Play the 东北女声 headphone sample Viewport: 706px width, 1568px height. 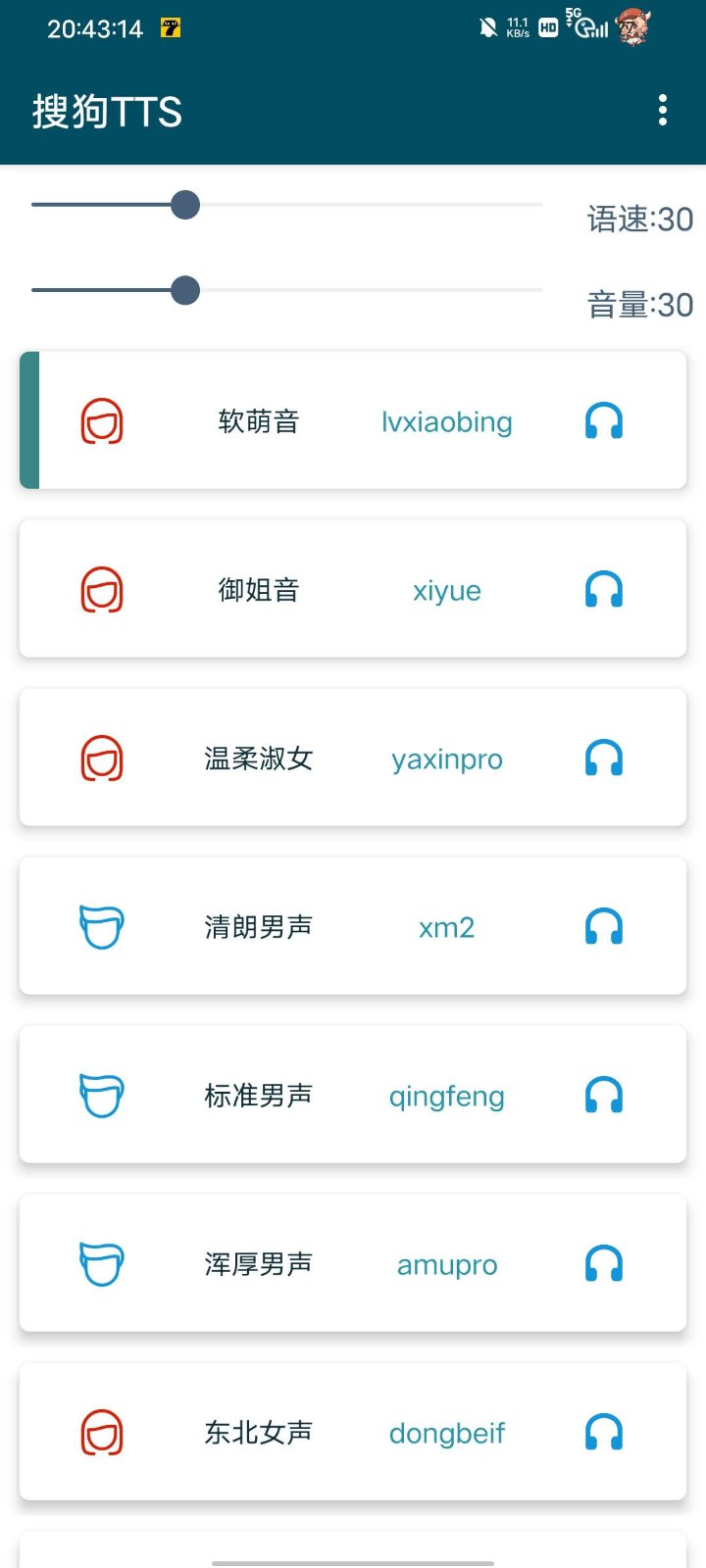point(603,1433)
